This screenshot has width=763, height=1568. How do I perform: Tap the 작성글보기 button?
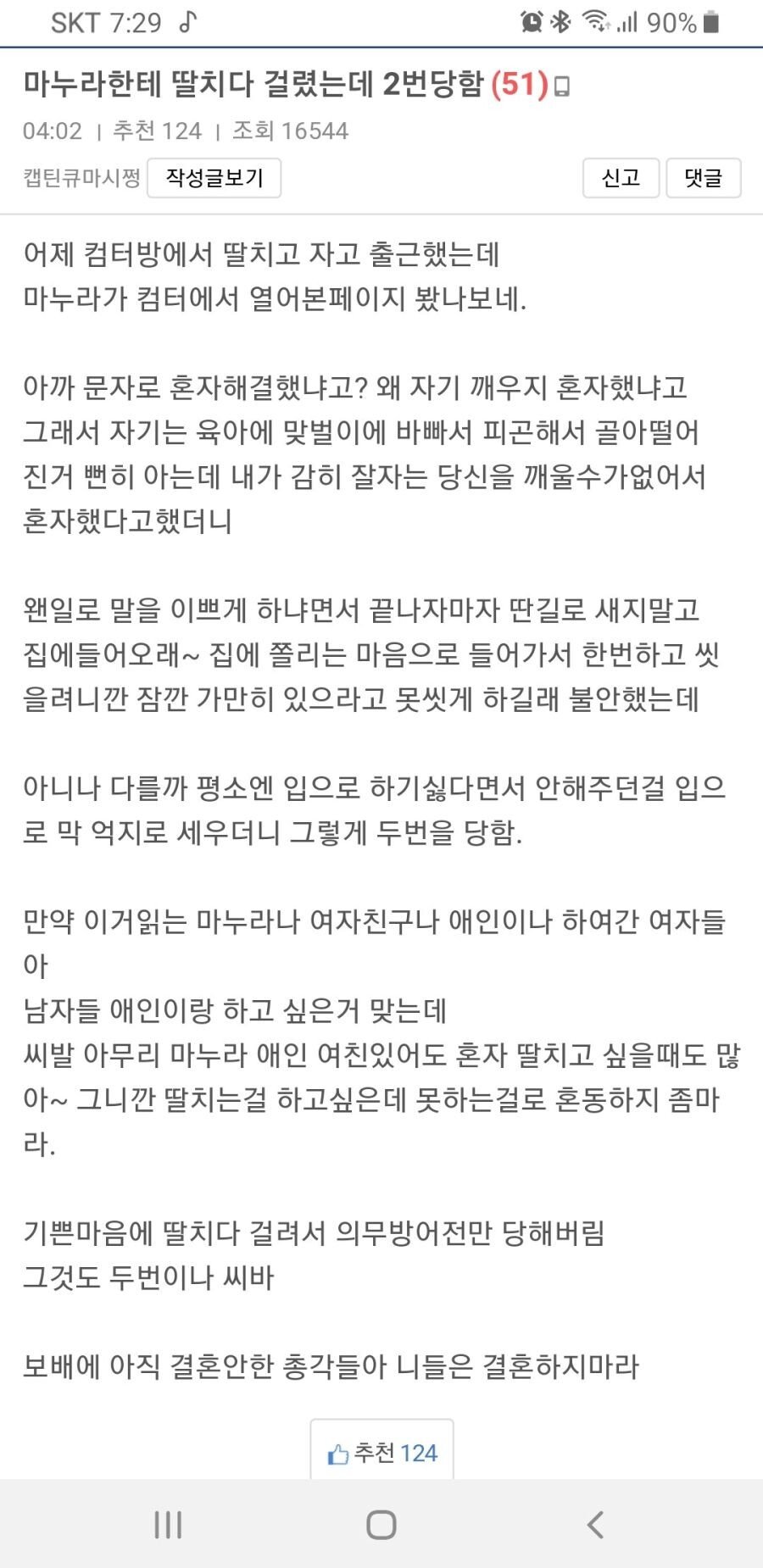pos(214,178)
